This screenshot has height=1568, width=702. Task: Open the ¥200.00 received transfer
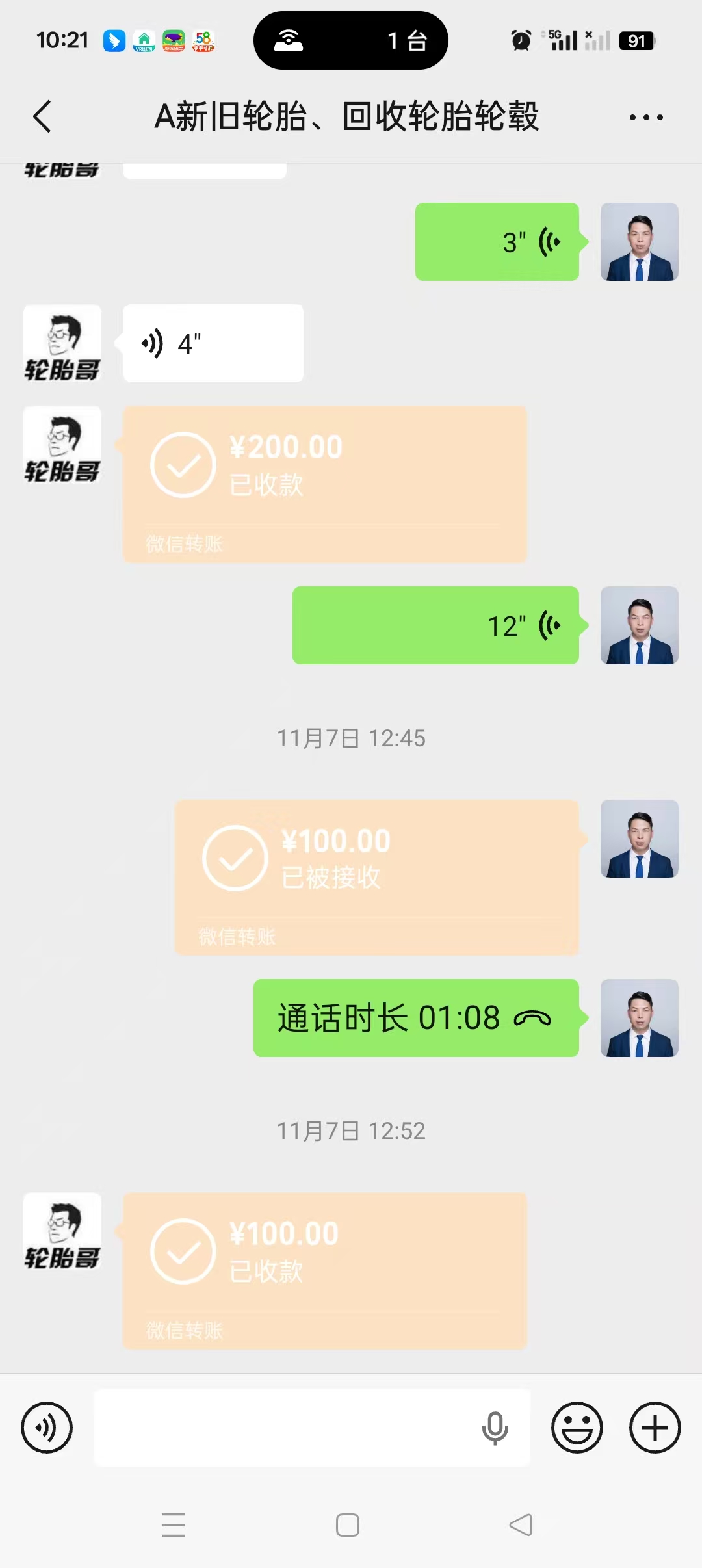(324, 484)
